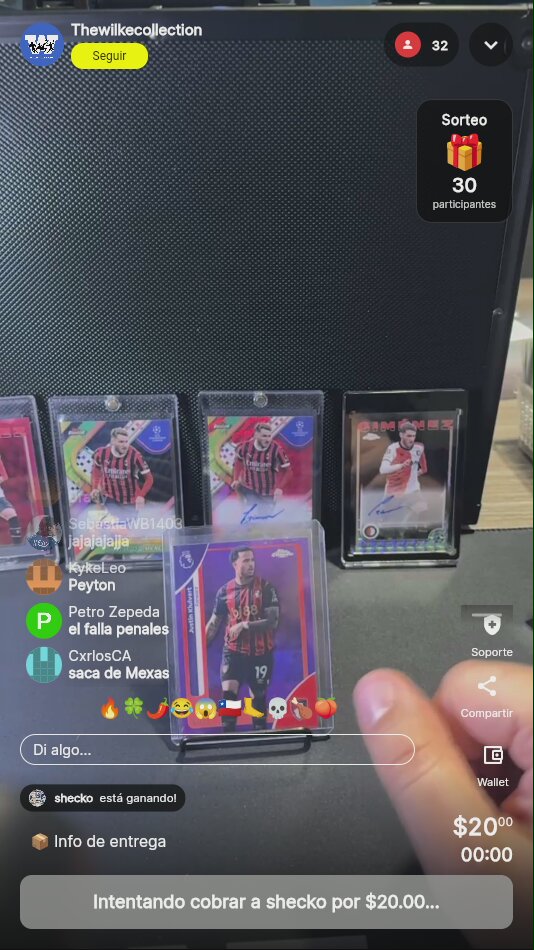Send the Chile flag emoji reaction

tap(230, 708)
